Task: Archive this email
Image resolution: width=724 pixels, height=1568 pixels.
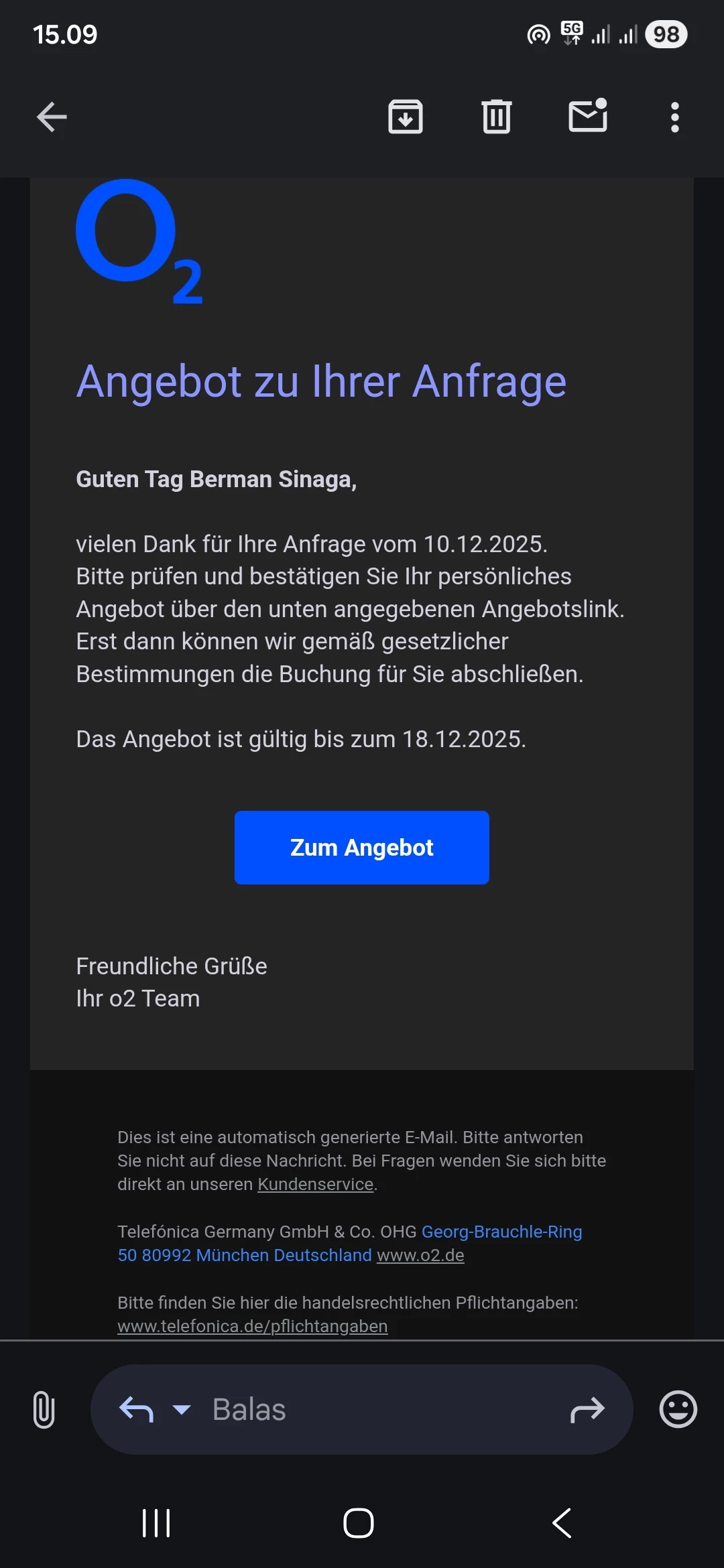Action: pos(406,117)
